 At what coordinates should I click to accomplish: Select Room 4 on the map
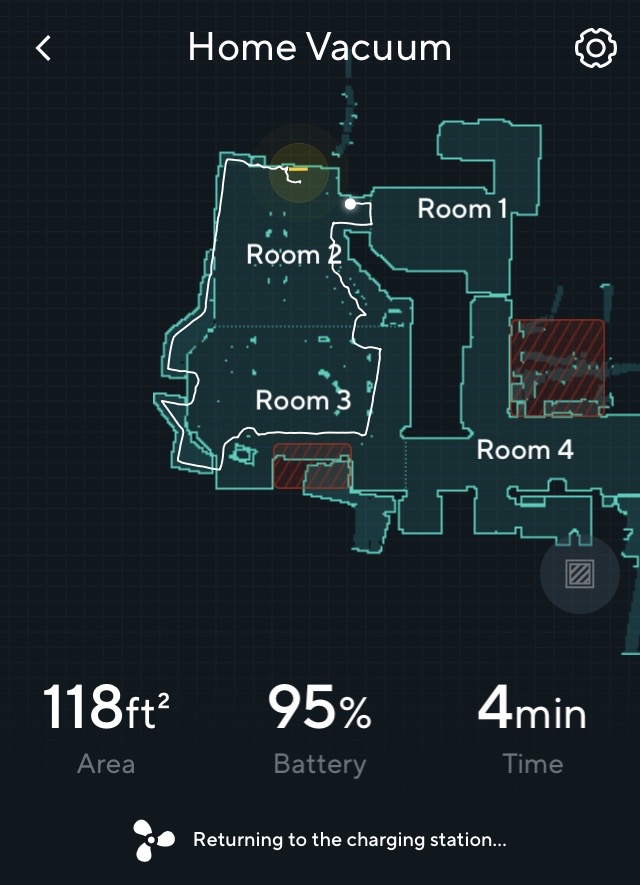click(x=524, y=450)
